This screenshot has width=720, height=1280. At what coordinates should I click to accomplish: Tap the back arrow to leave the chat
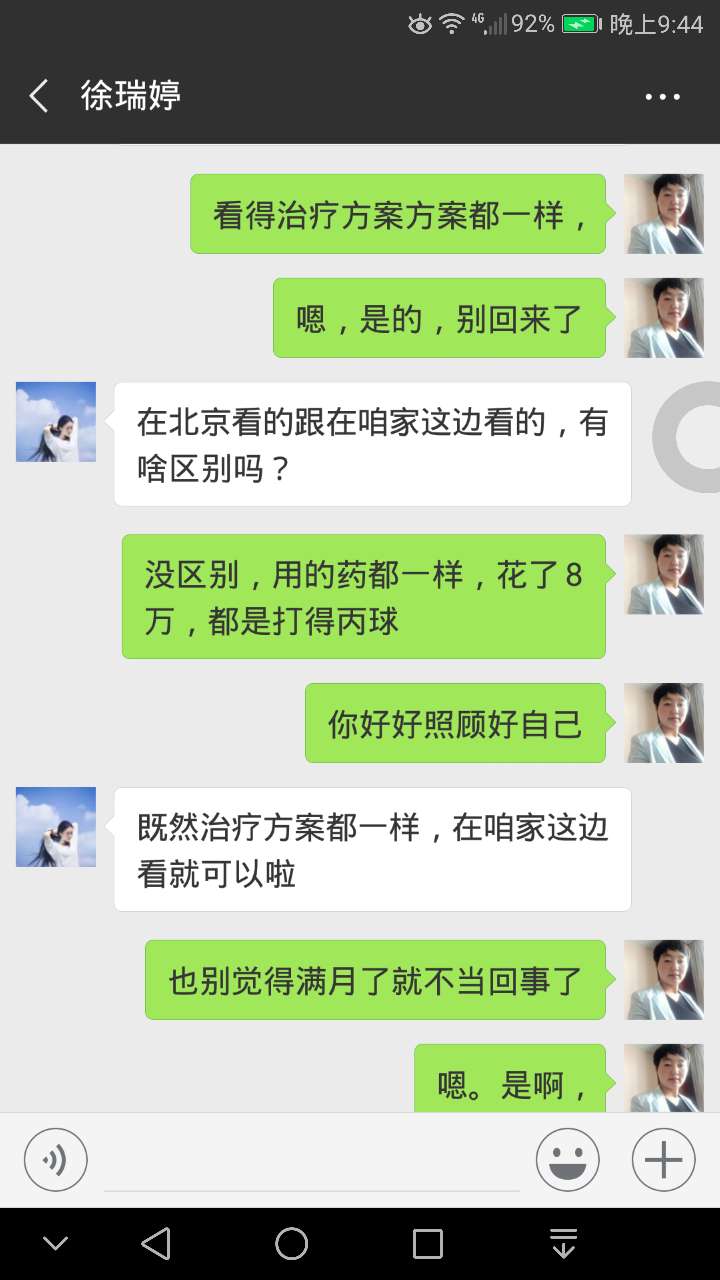pyautogui.click(x=37, y=96)
